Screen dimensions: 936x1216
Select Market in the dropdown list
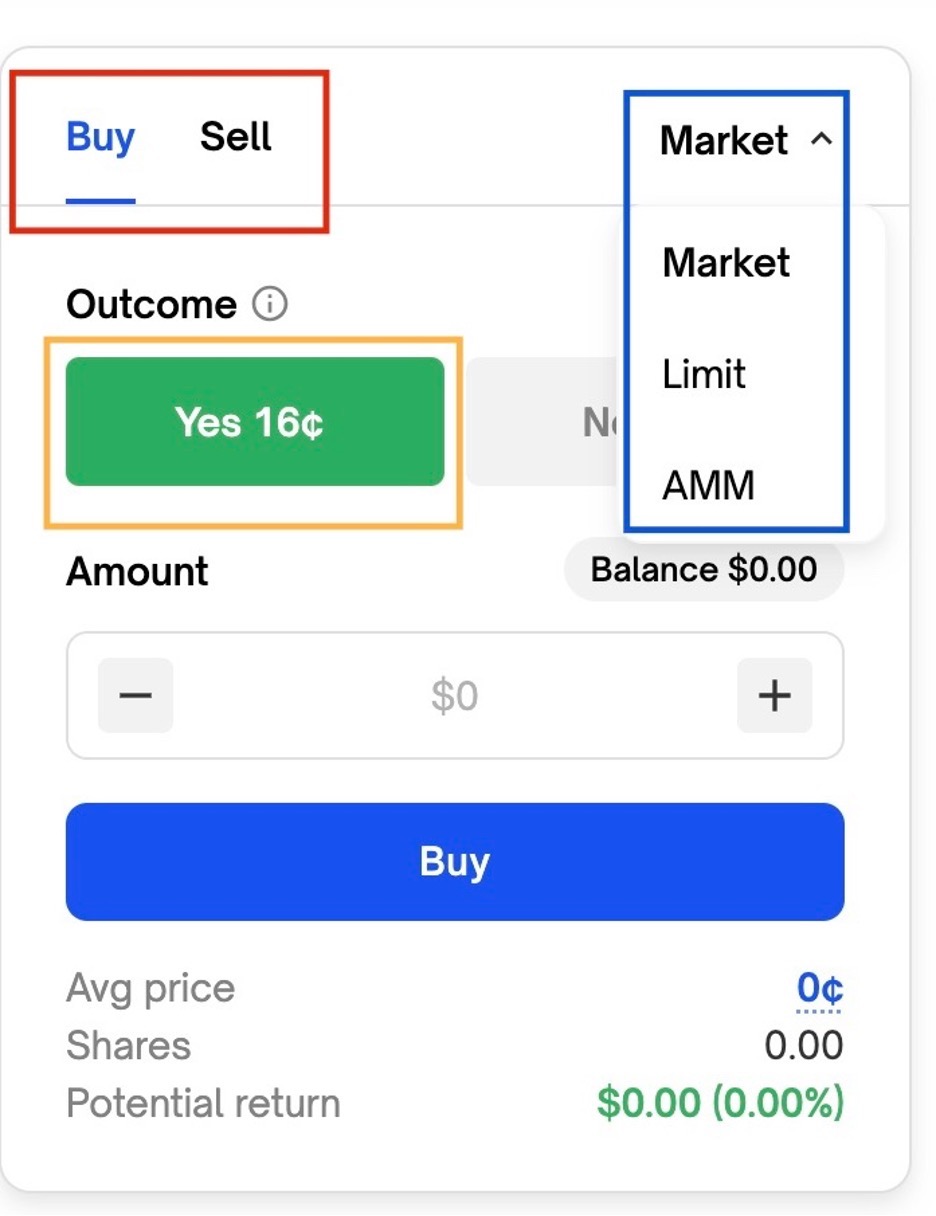point(726,263)
